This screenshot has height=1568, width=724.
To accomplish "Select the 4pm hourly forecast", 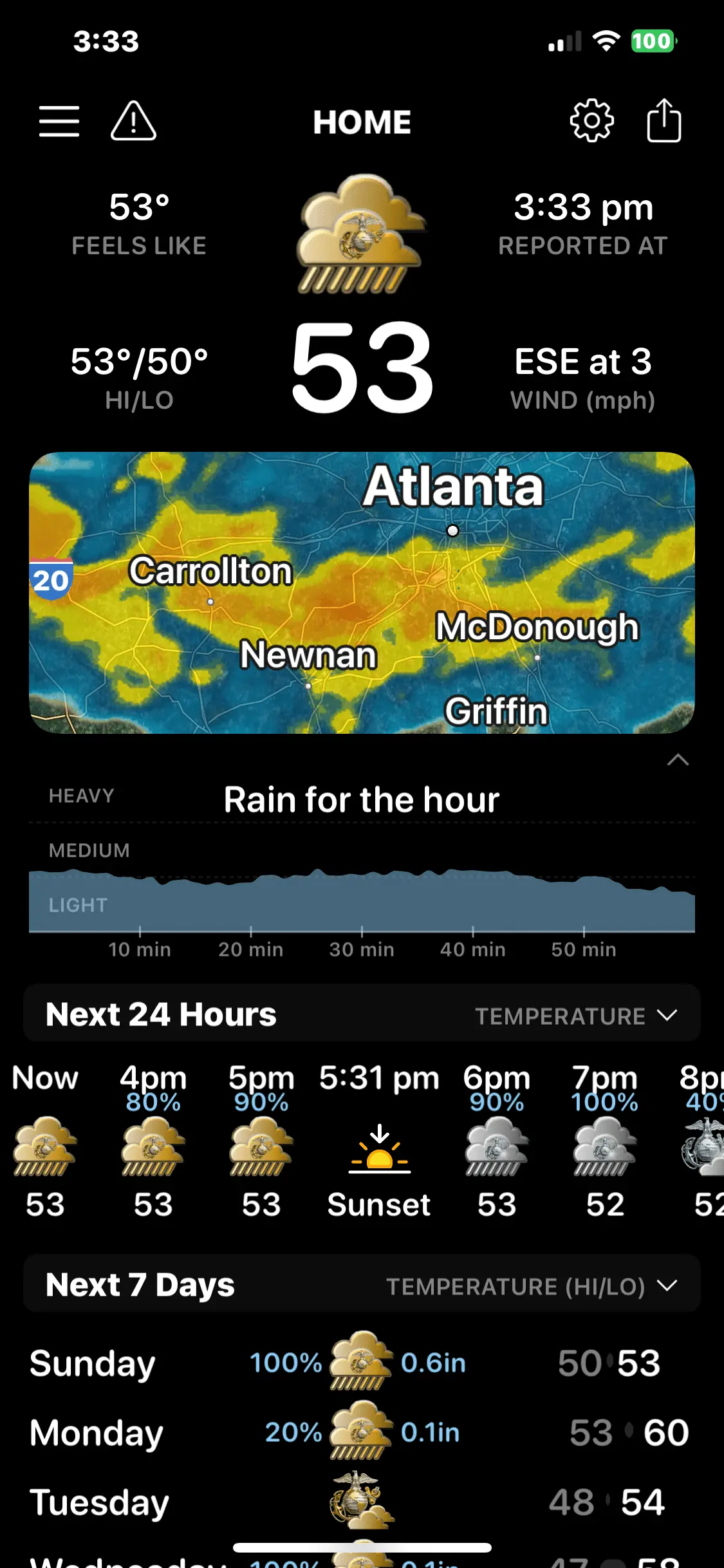I will pos(153,1140).
